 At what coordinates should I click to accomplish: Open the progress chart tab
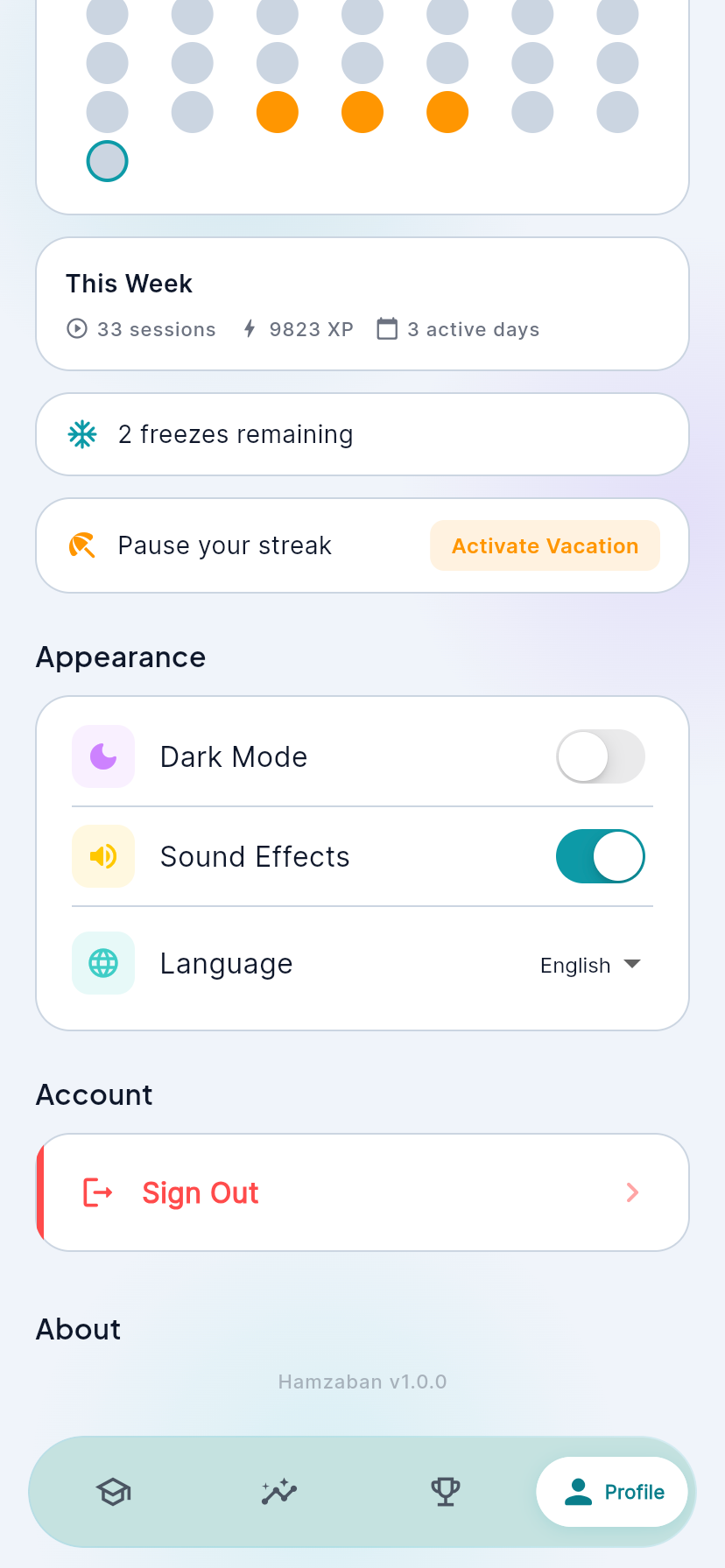coord(279,1491)
